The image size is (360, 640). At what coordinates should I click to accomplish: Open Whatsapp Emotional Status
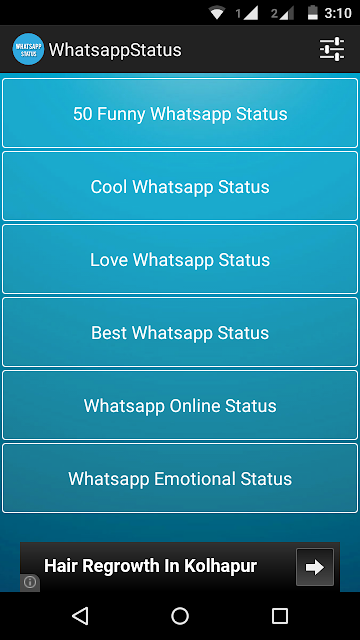(x=180, y=478)
